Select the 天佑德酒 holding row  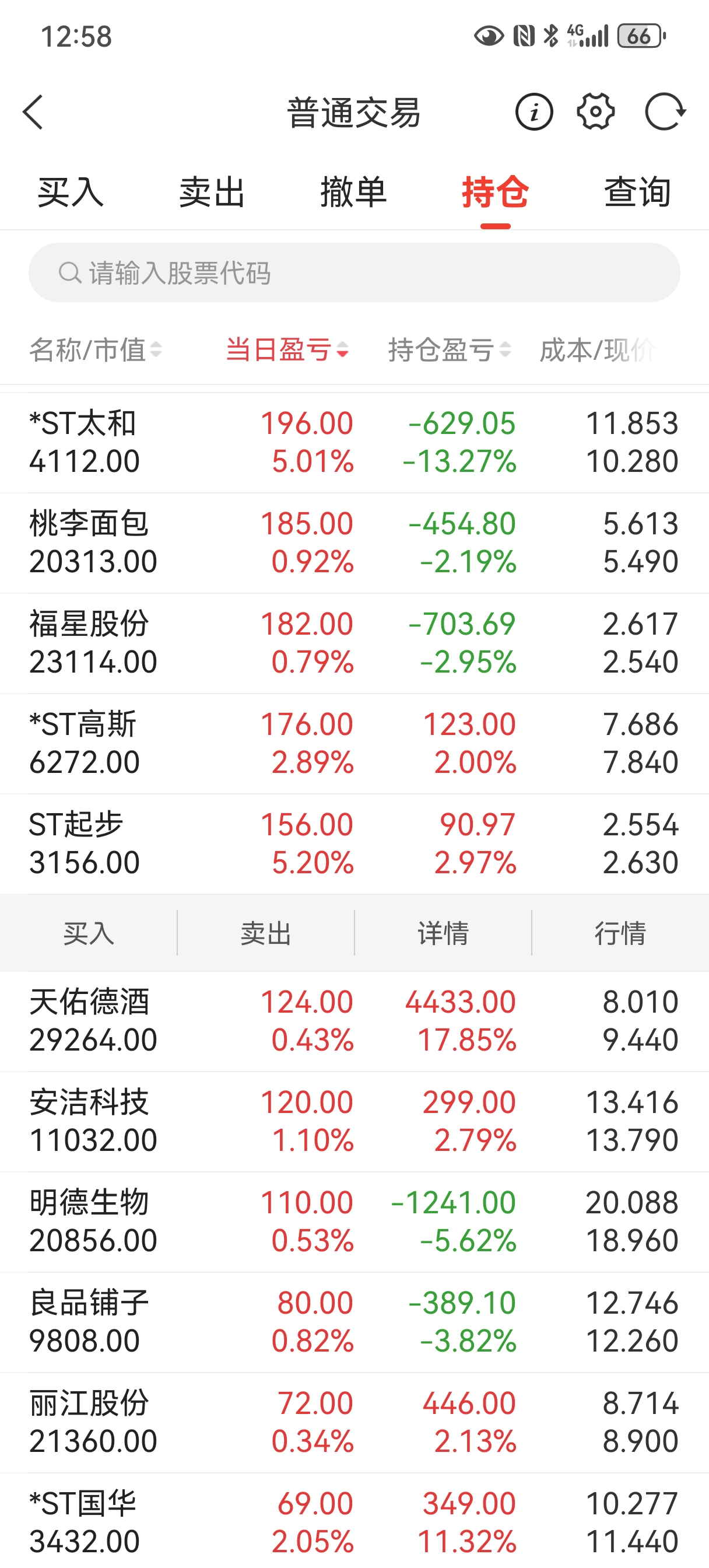coord(354,1021)
